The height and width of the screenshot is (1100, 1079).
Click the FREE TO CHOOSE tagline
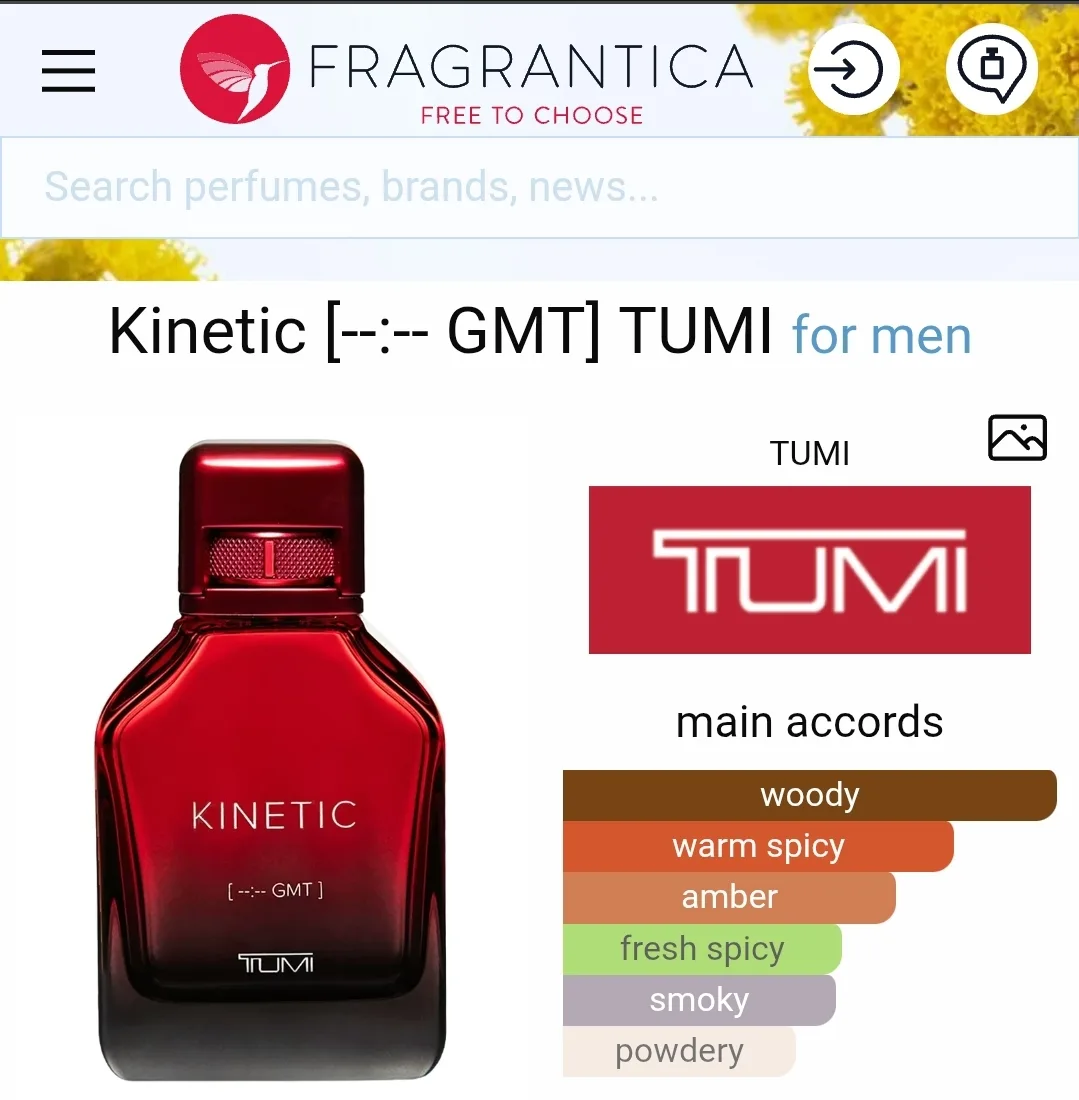[x=530, y=115]
